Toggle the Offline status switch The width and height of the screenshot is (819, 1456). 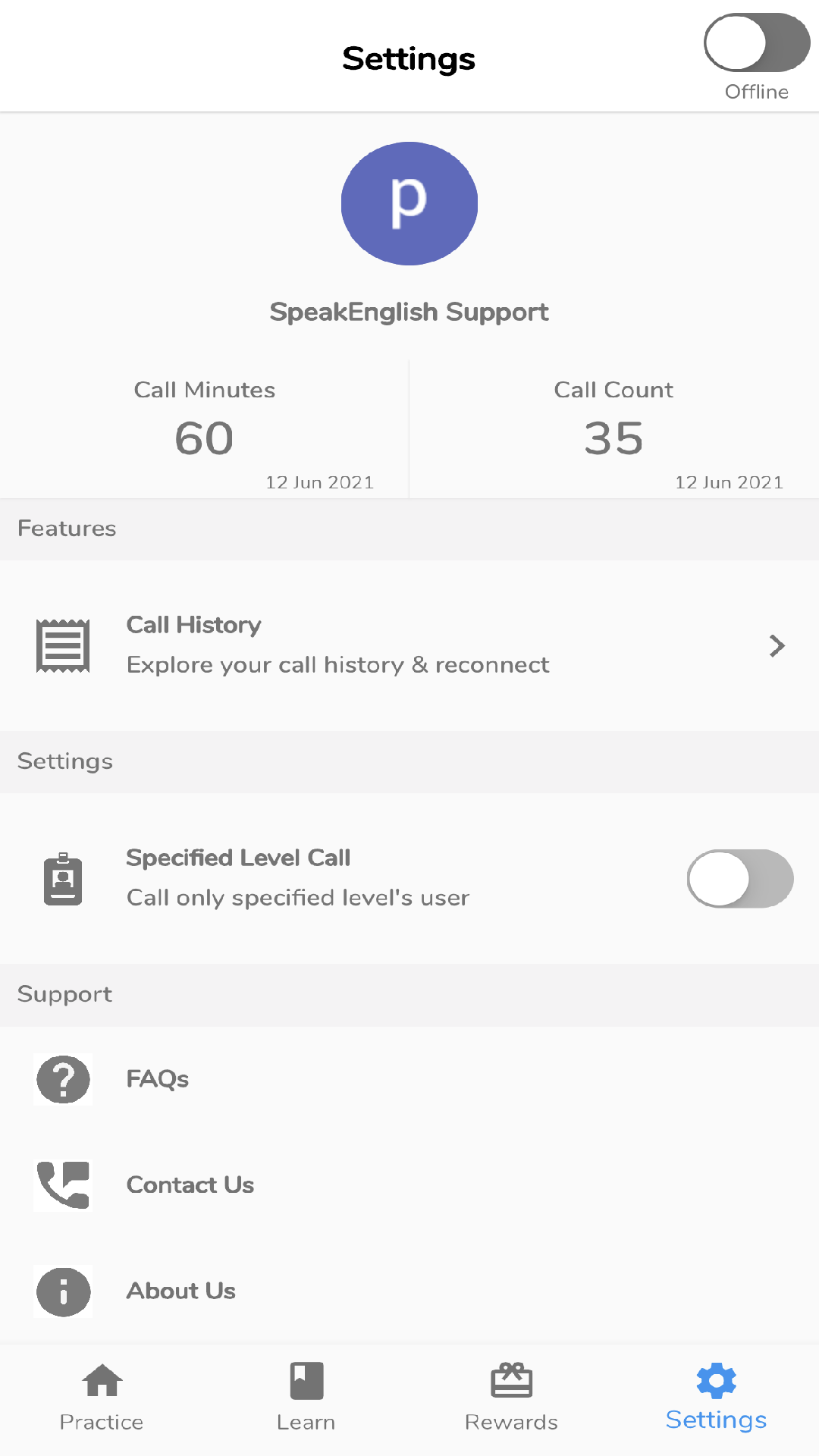pos(757,42)
